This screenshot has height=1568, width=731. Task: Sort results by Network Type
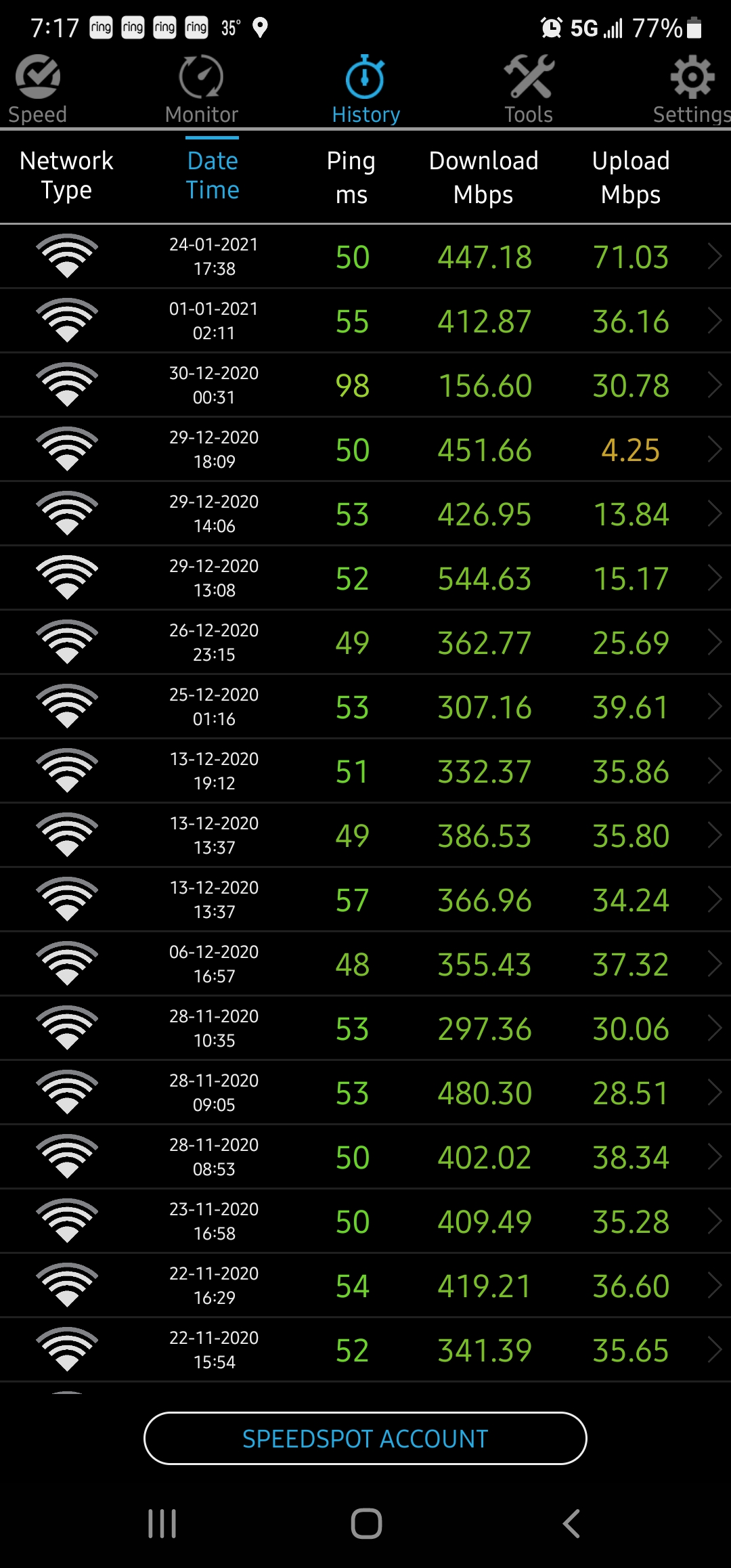tap(66, 175)
